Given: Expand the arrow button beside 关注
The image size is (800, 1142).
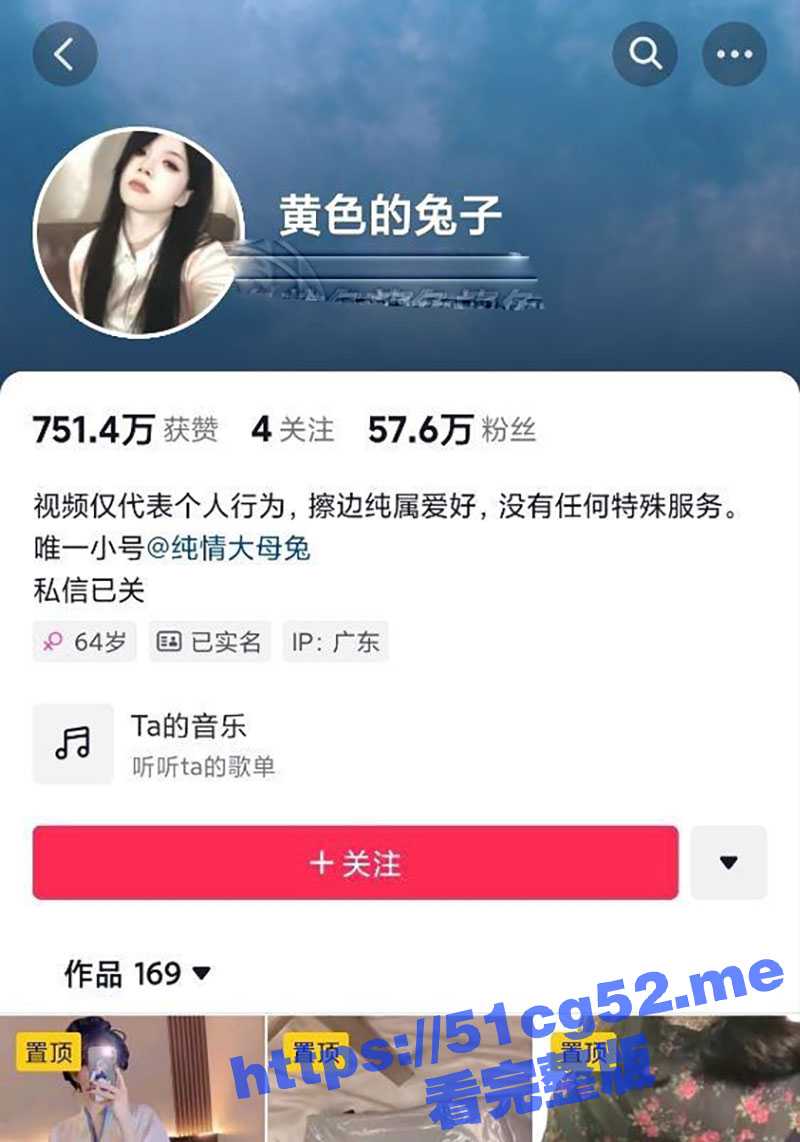Looking at the screenshot, I should (729, 862).
